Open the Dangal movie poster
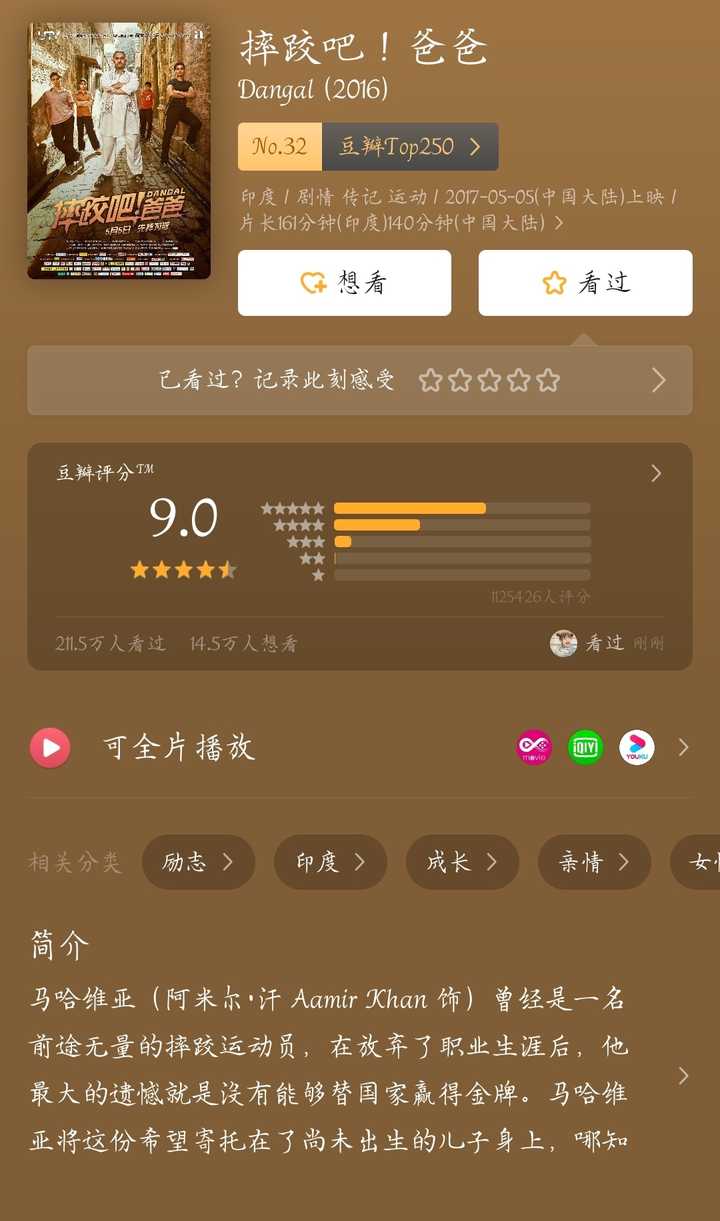This screenshot has height=1221, width=720. [x=119, y=151]
